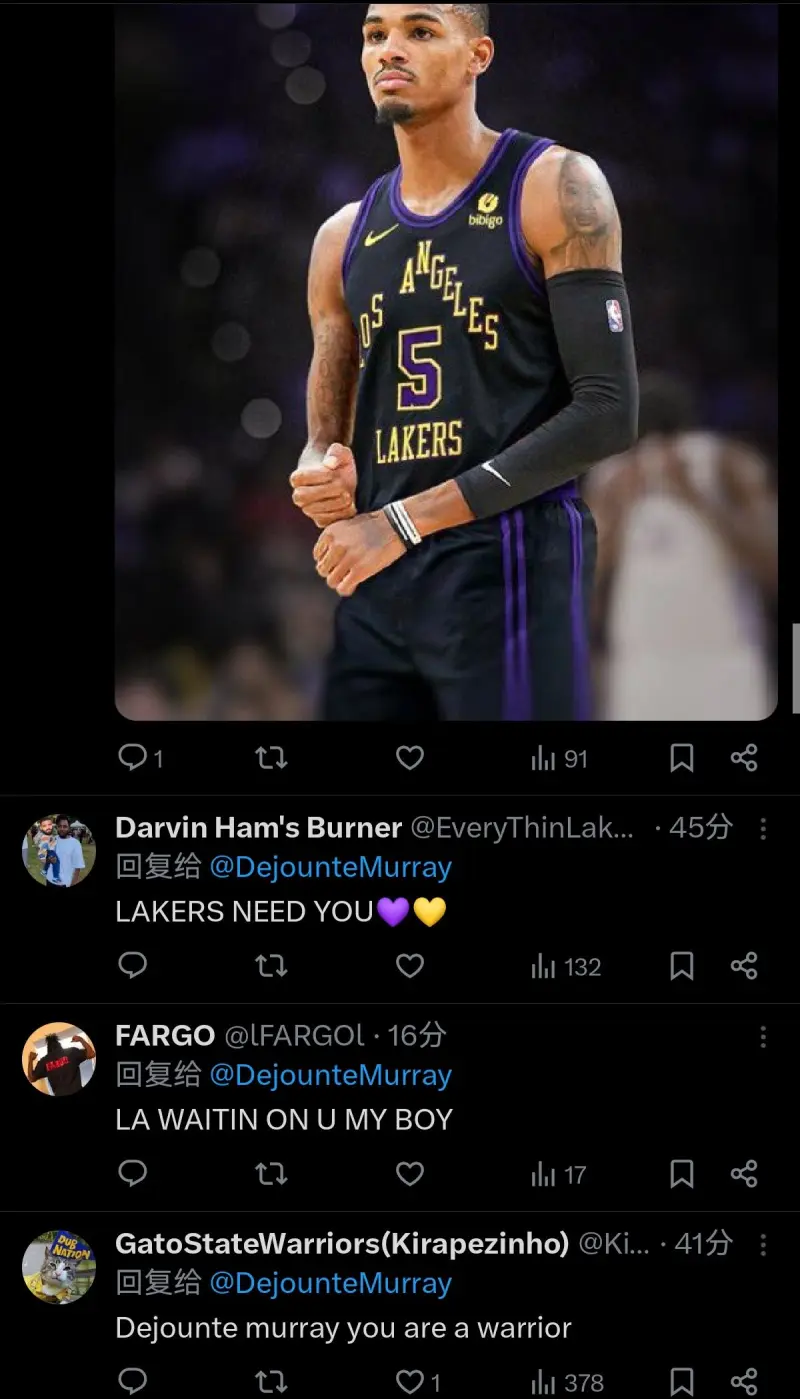This screenshot has height=1399, width=800.
Task: Bookmark the tweet with the Lakers photo
Action: (x=681, y=758)
